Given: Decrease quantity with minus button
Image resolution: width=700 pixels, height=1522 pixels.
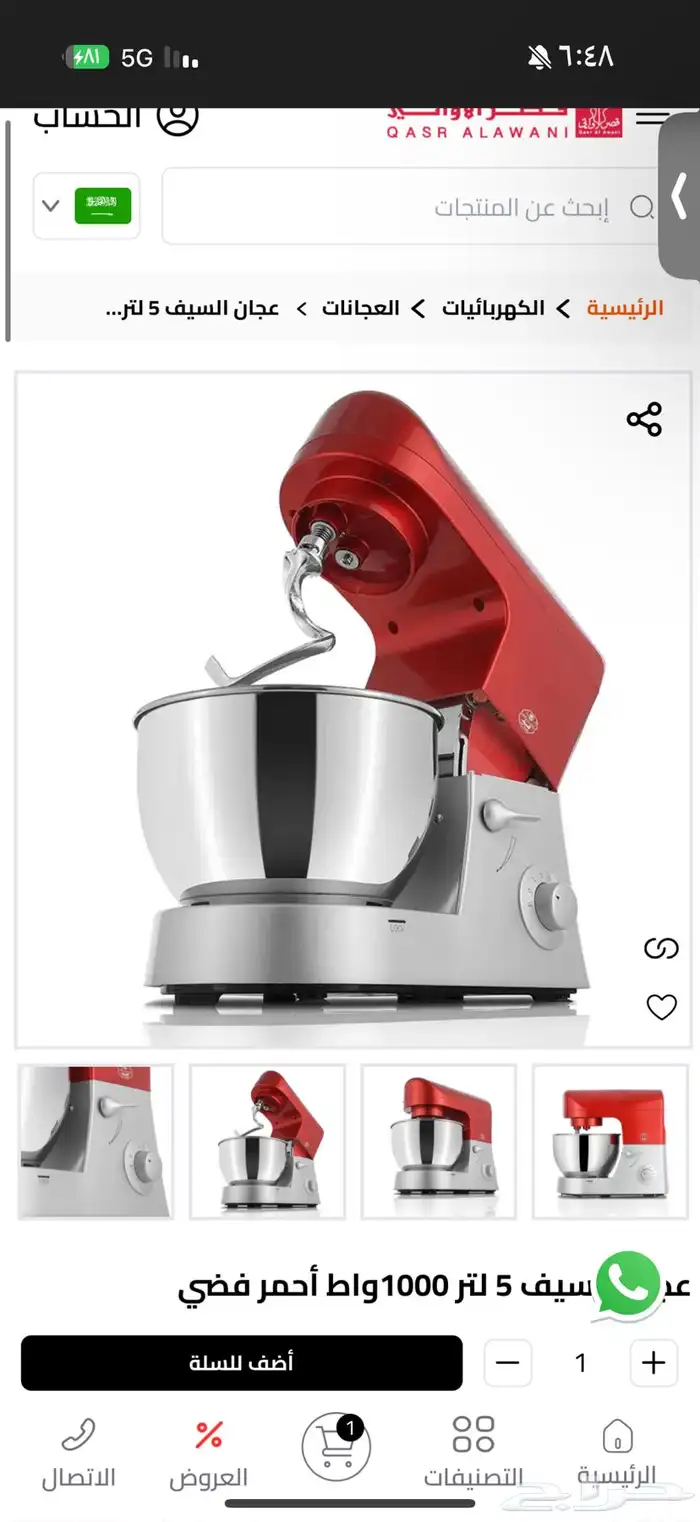Looking at the screenshot, I should (508, 1362).
